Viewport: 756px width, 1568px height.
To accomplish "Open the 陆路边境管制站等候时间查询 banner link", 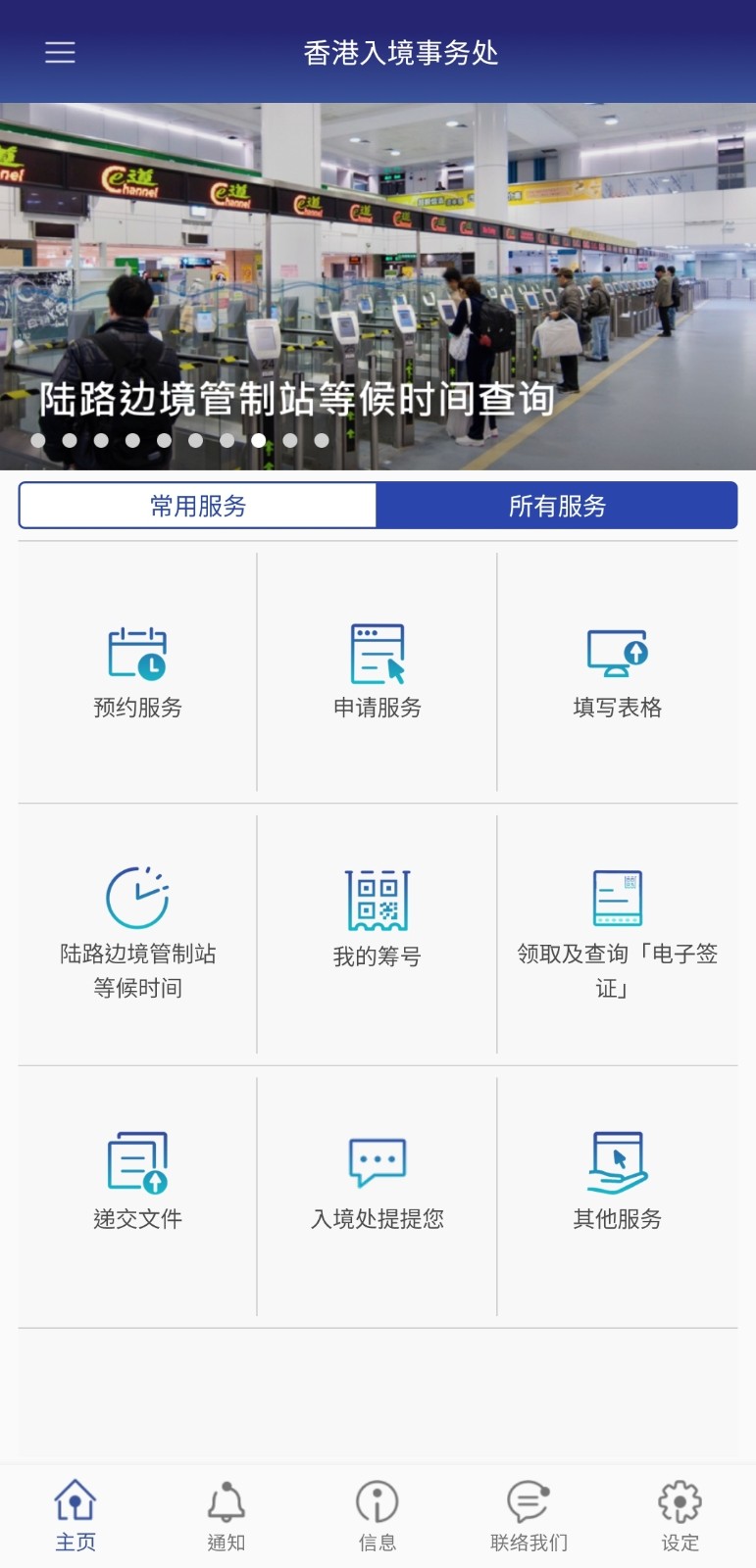I will 296,400.
